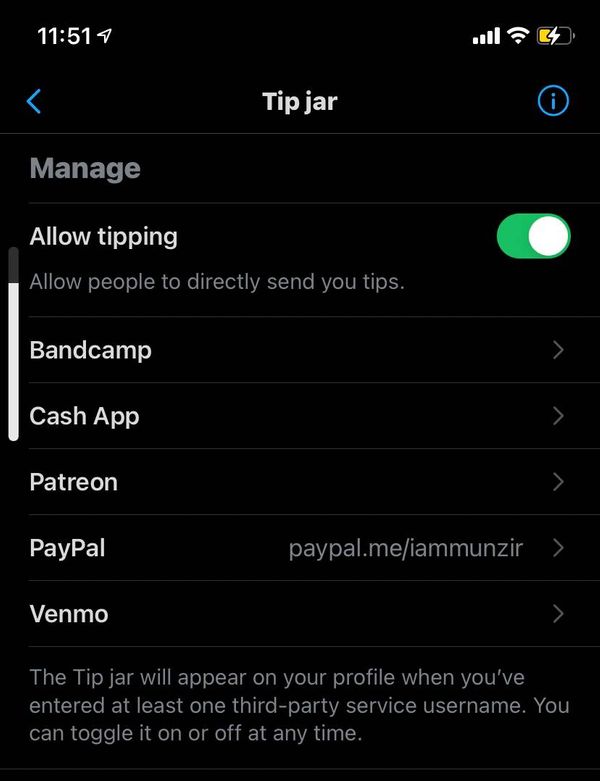Screen dimensions: 600x781
Task: Open the Tip jar info icon
Action: (x=553, y=101)
